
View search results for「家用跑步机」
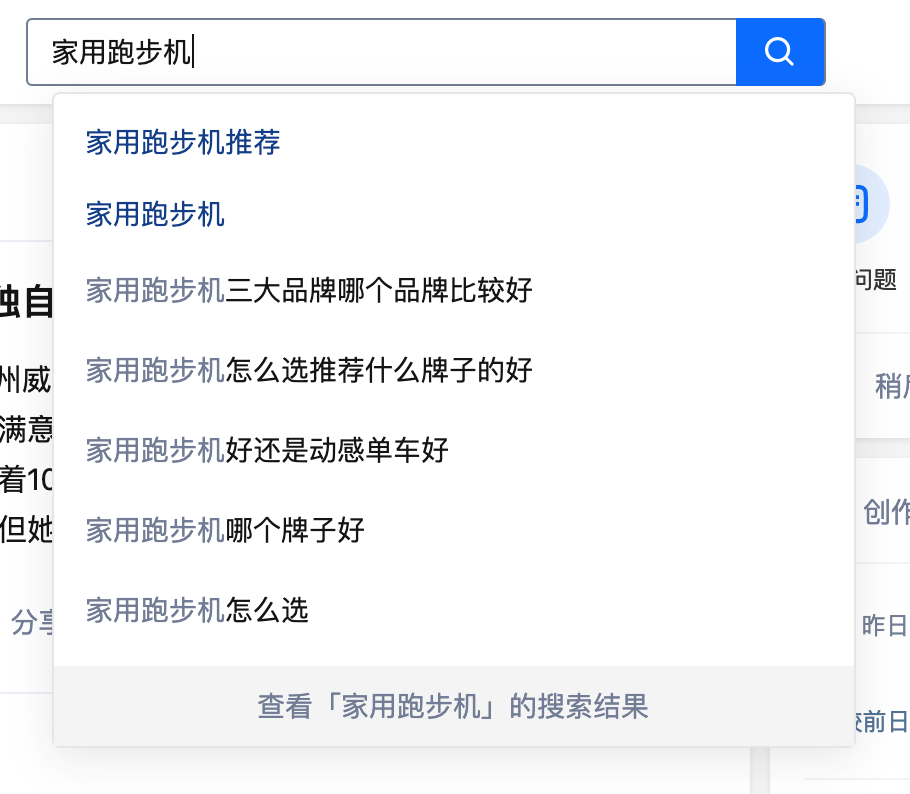[x=453, y=707]
